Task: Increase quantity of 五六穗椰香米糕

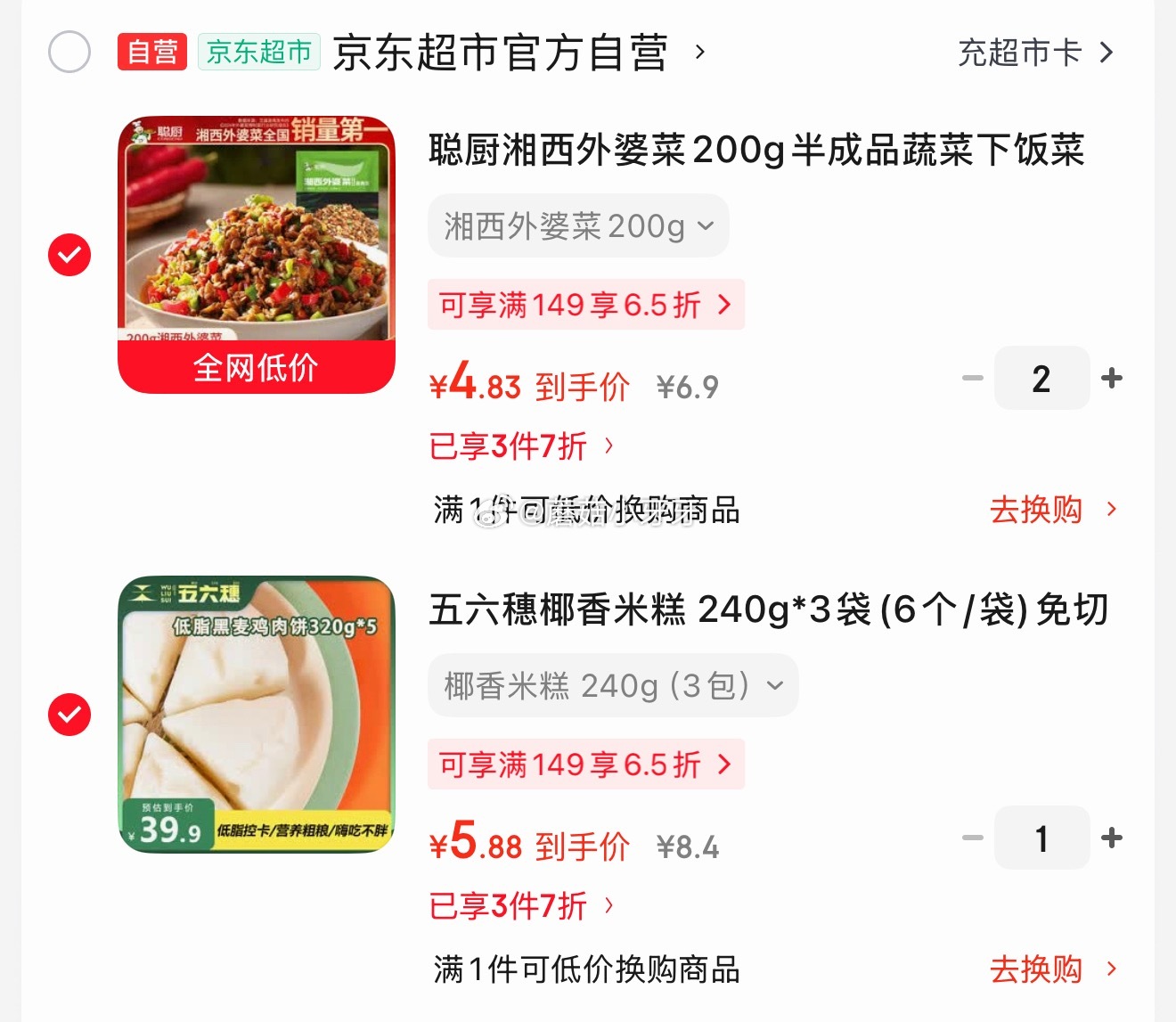Action: click(1111, 838)
